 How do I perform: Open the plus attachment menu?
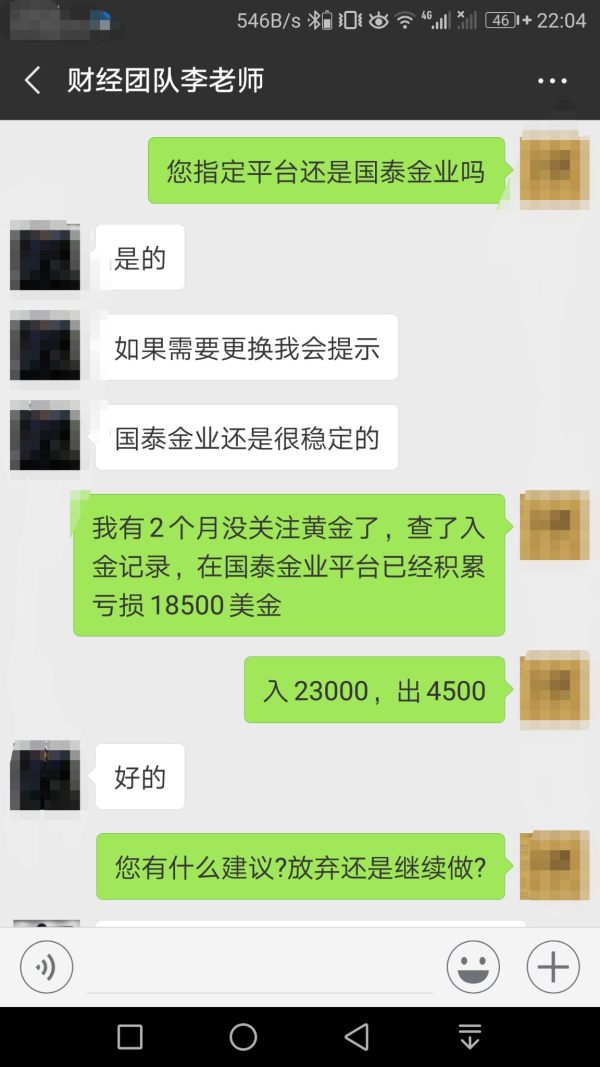coord(553,967)
